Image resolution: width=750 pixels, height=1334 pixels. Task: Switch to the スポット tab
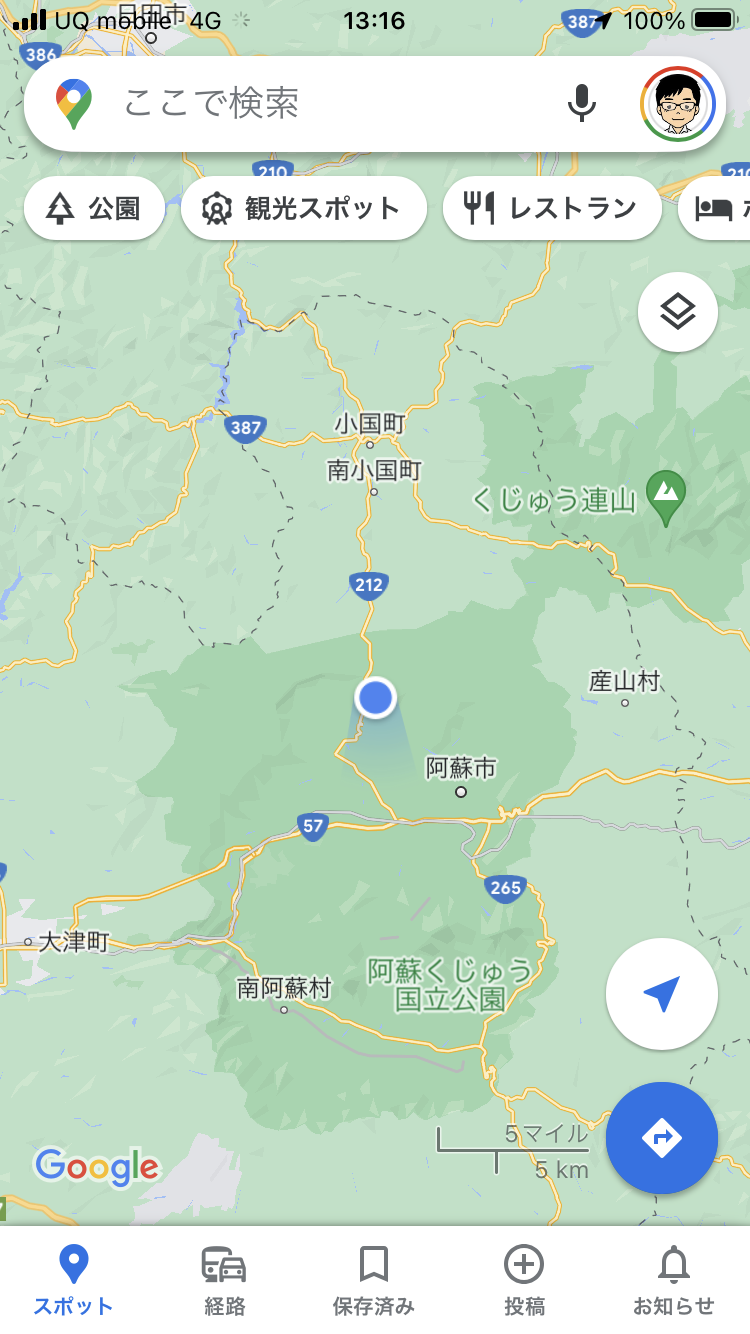tap(73, 1279)
